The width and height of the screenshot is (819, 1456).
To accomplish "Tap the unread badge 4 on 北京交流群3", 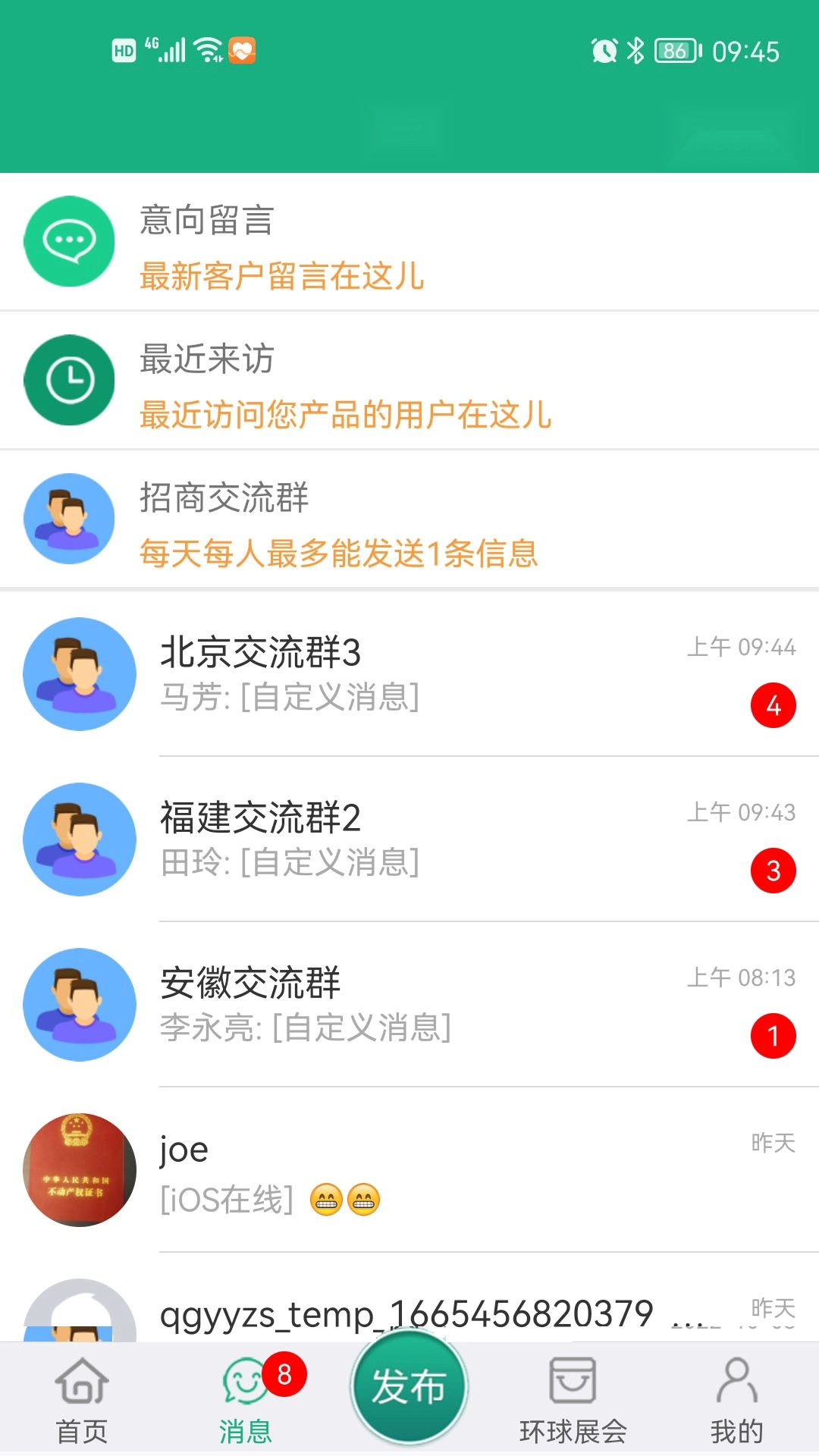I will (773, 705).
